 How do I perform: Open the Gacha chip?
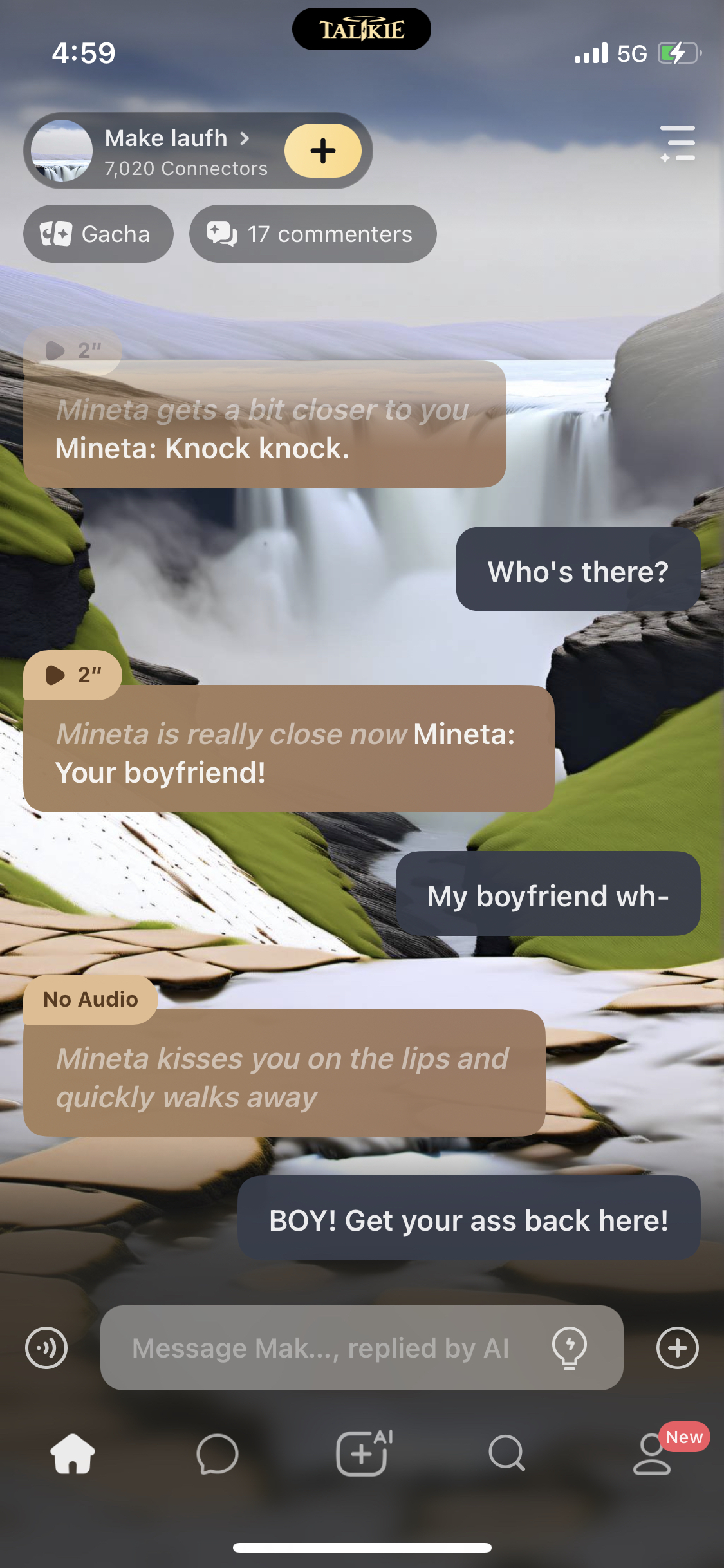[x=98, y=234]
